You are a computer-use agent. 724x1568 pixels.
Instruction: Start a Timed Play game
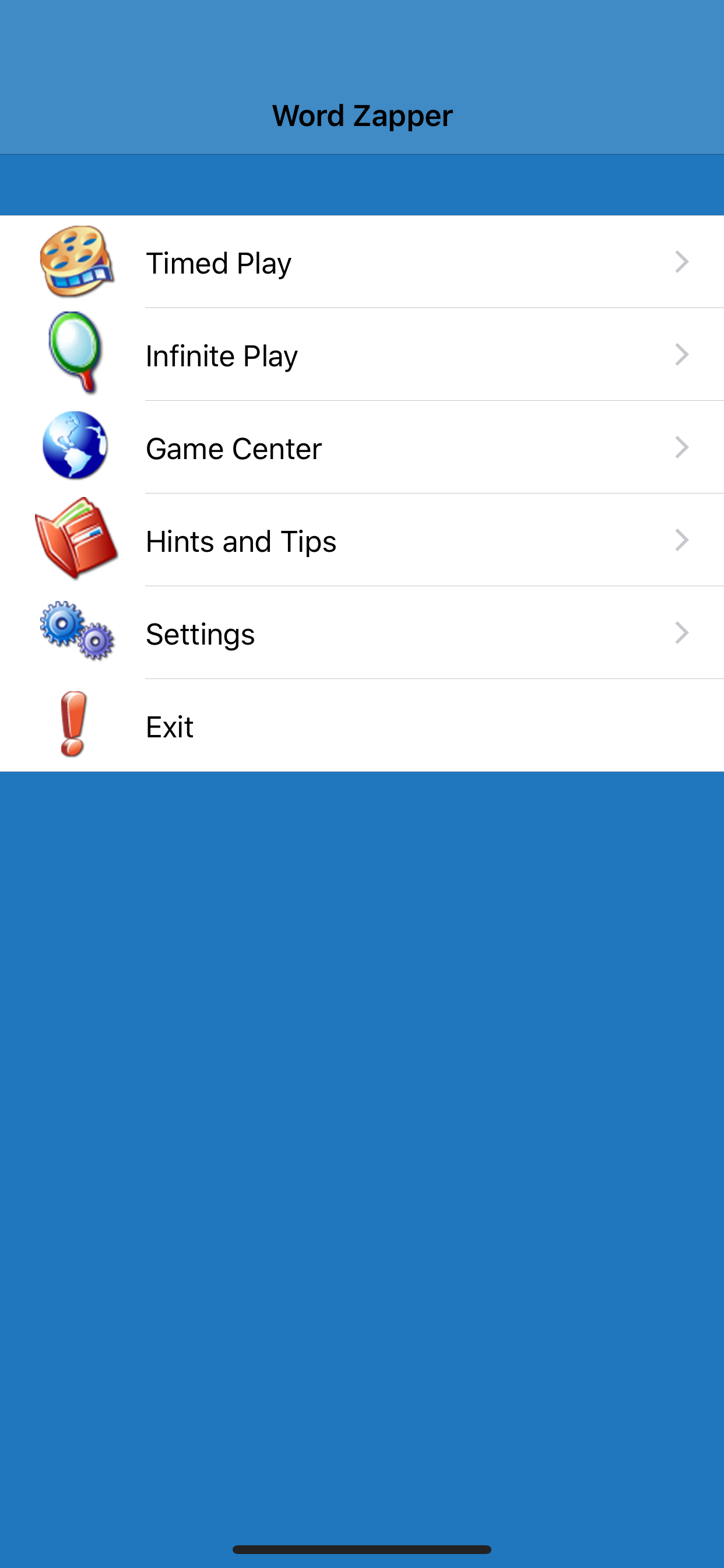(x=361, y=262)
